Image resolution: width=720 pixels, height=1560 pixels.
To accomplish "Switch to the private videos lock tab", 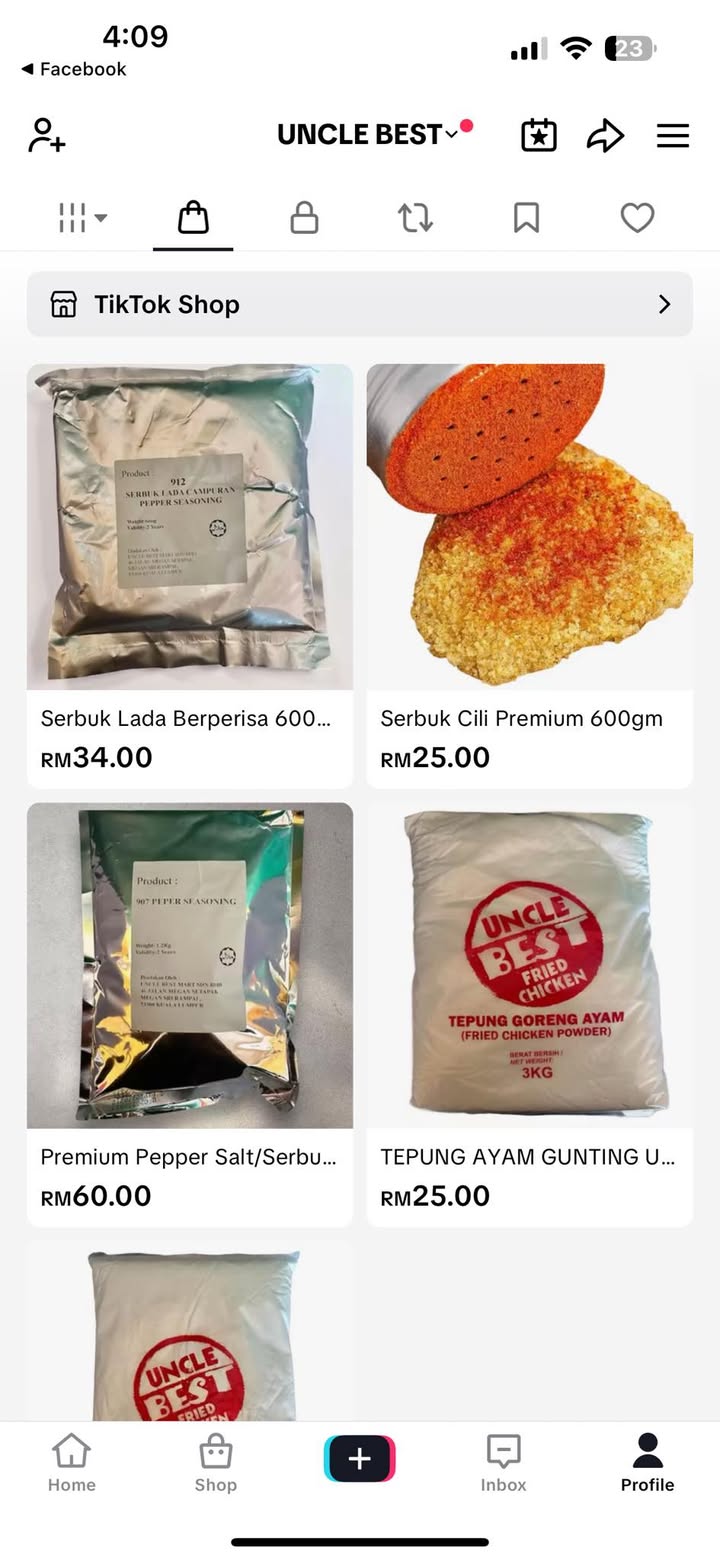I will tap(304, 217).
